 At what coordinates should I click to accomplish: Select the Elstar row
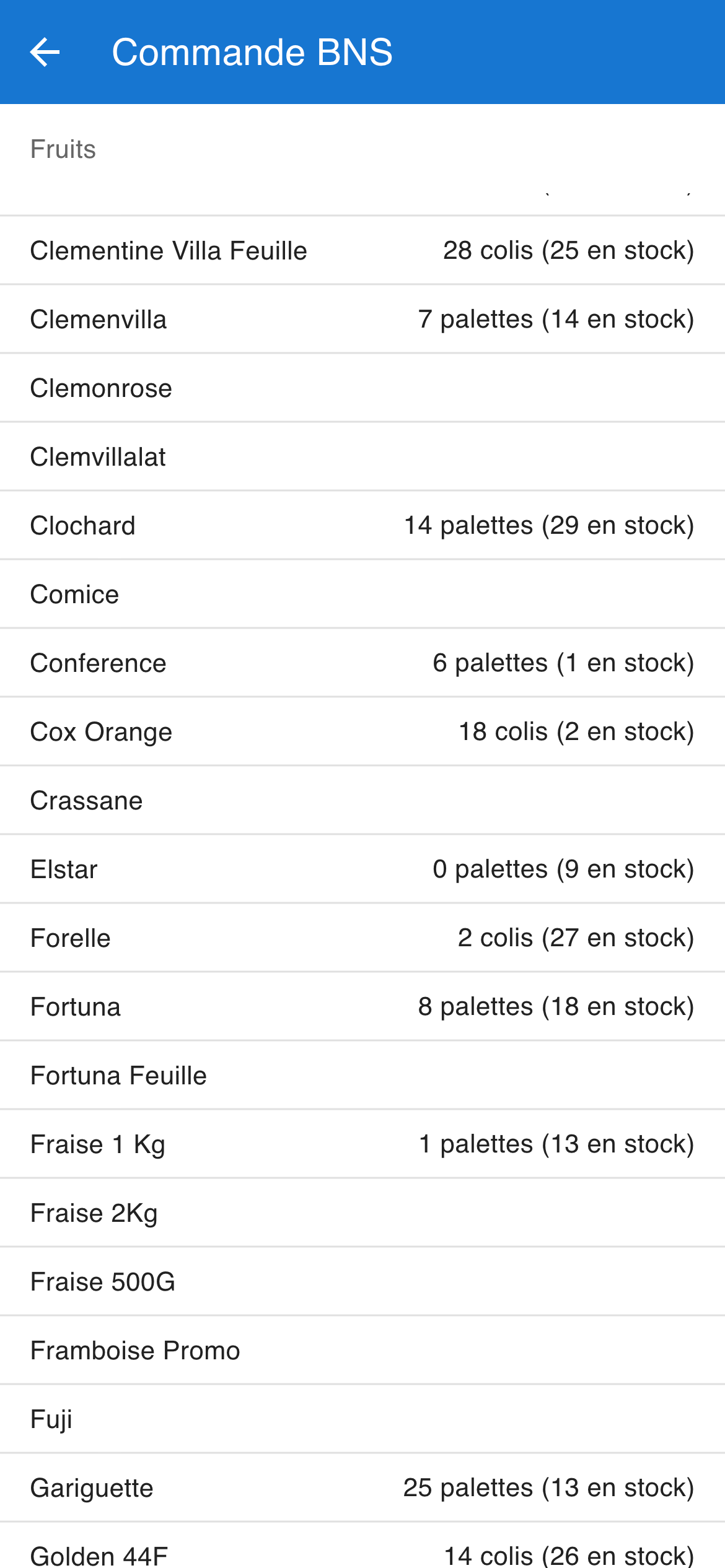tap(362, 869)
